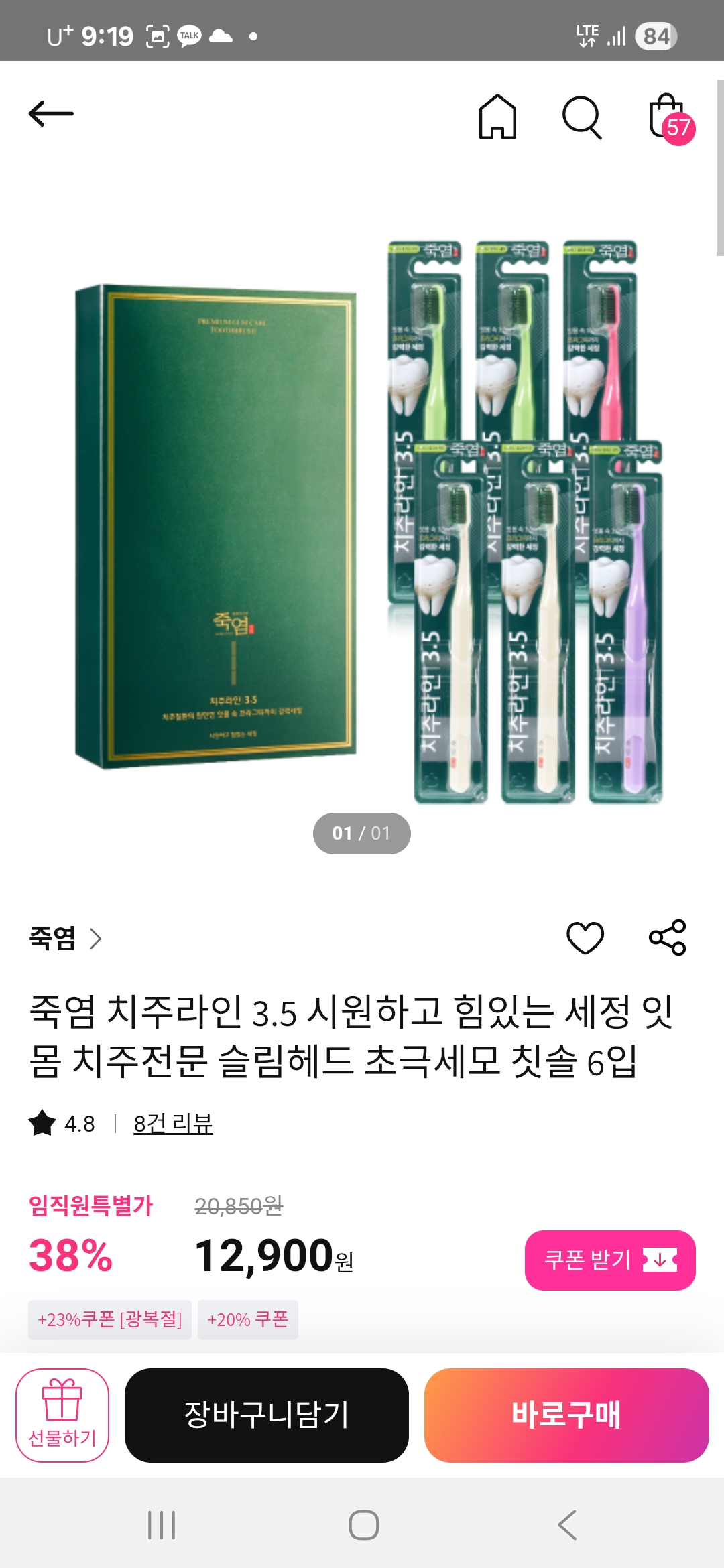Go back using the top-left arrow
Screen dimensions: 724x1568
(51, 114)
